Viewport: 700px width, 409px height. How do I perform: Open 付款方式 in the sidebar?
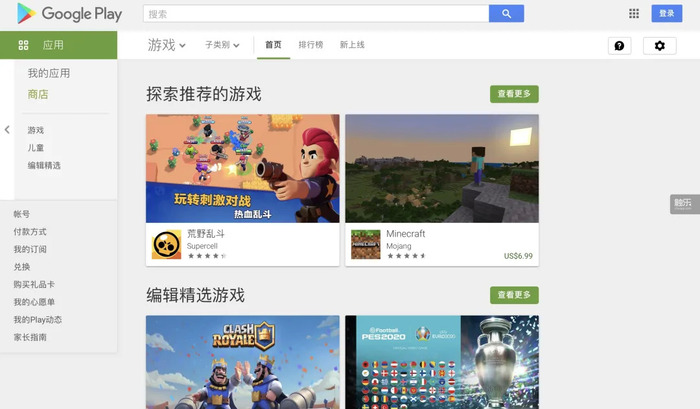click(x=30, y=232)
